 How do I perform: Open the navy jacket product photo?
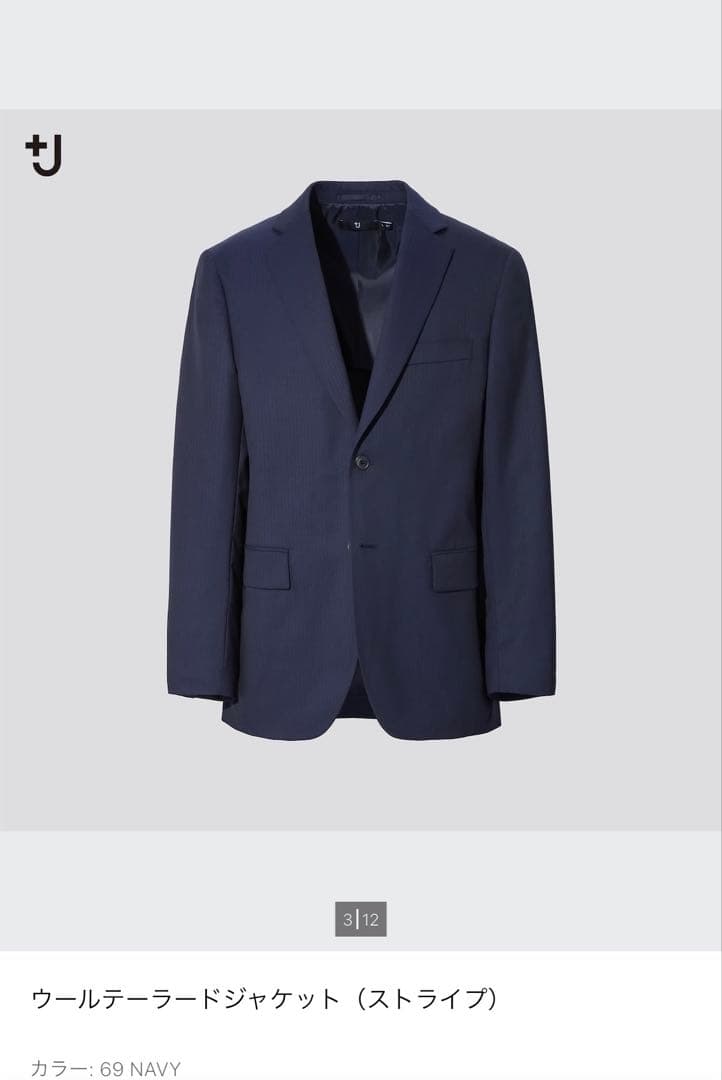click(x=361, y=460)
